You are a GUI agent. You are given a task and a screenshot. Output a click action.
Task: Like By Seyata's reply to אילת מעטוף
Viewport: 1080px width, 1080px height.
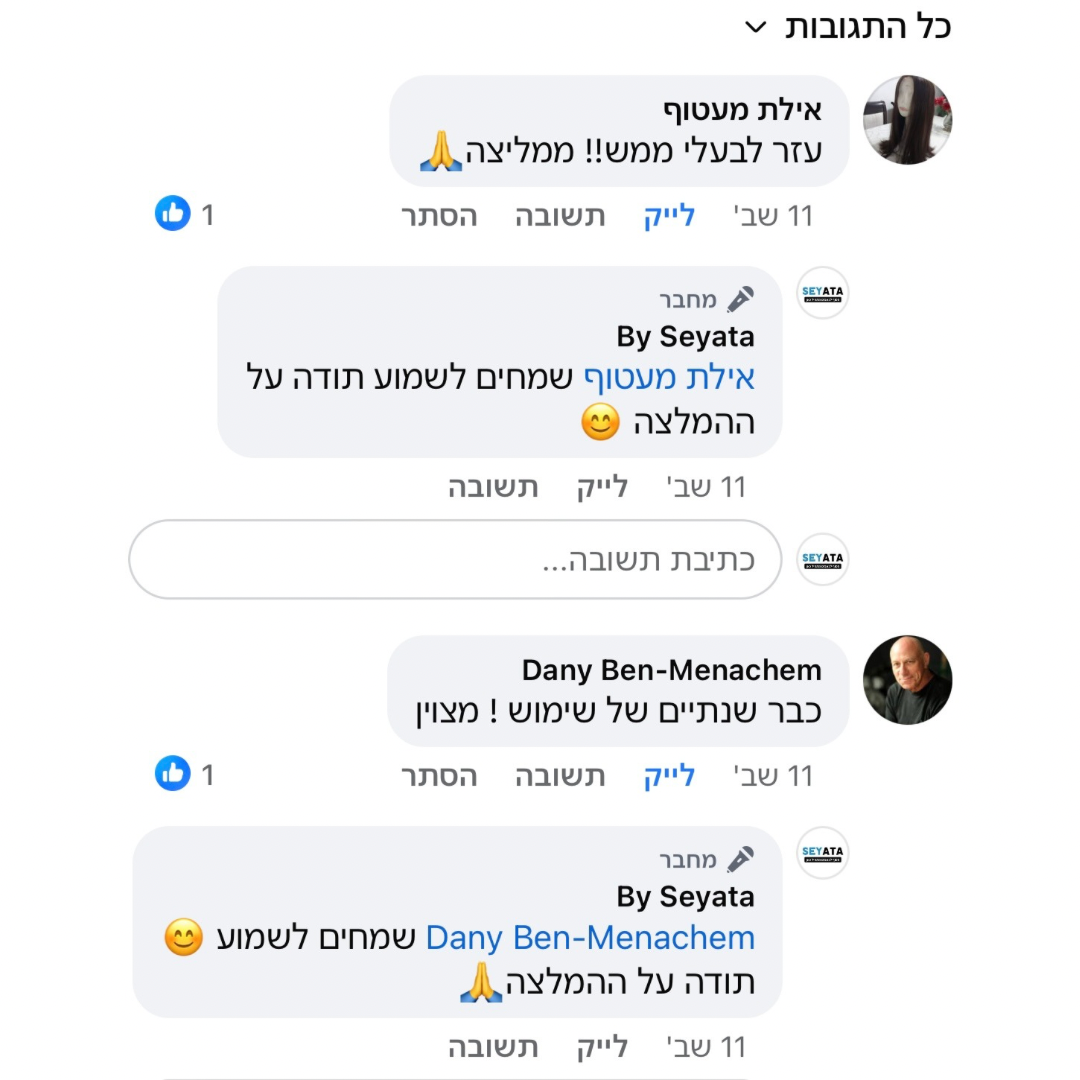click(603, 487)
